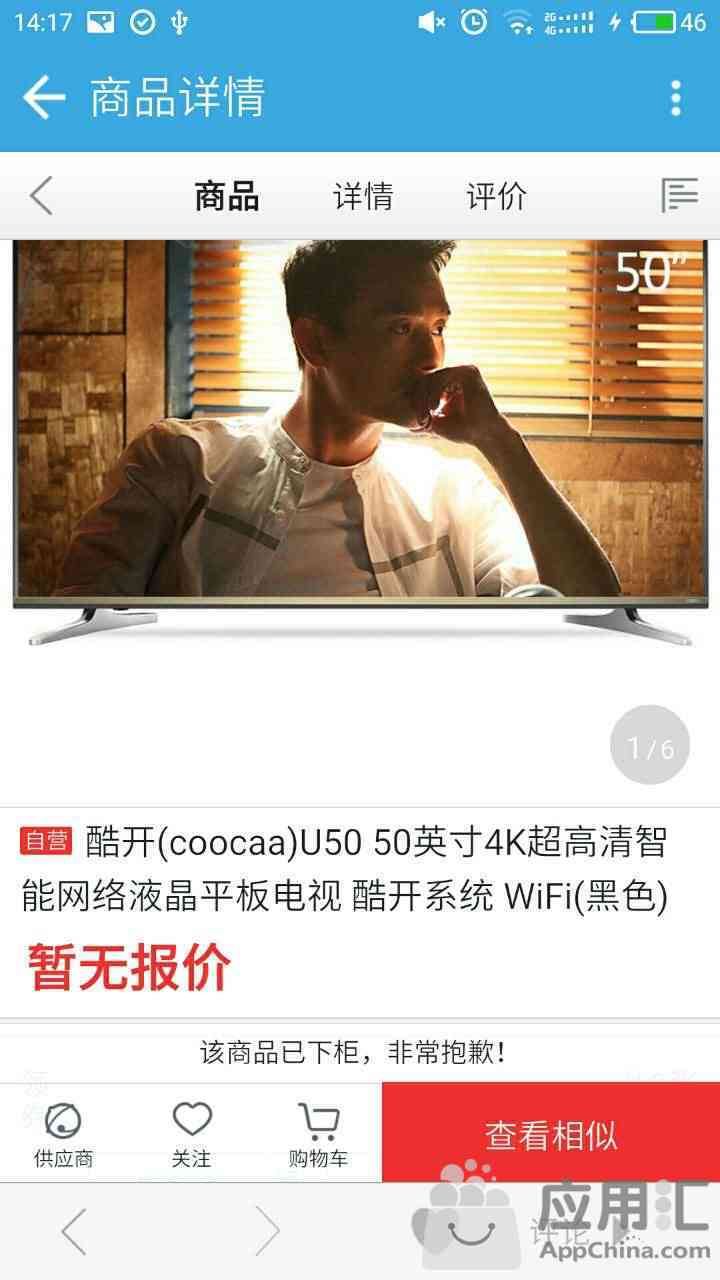This screenshot has height=1280, width=720.
Task: Switch to the 详情 tab
Action: (x=363, y=196)
